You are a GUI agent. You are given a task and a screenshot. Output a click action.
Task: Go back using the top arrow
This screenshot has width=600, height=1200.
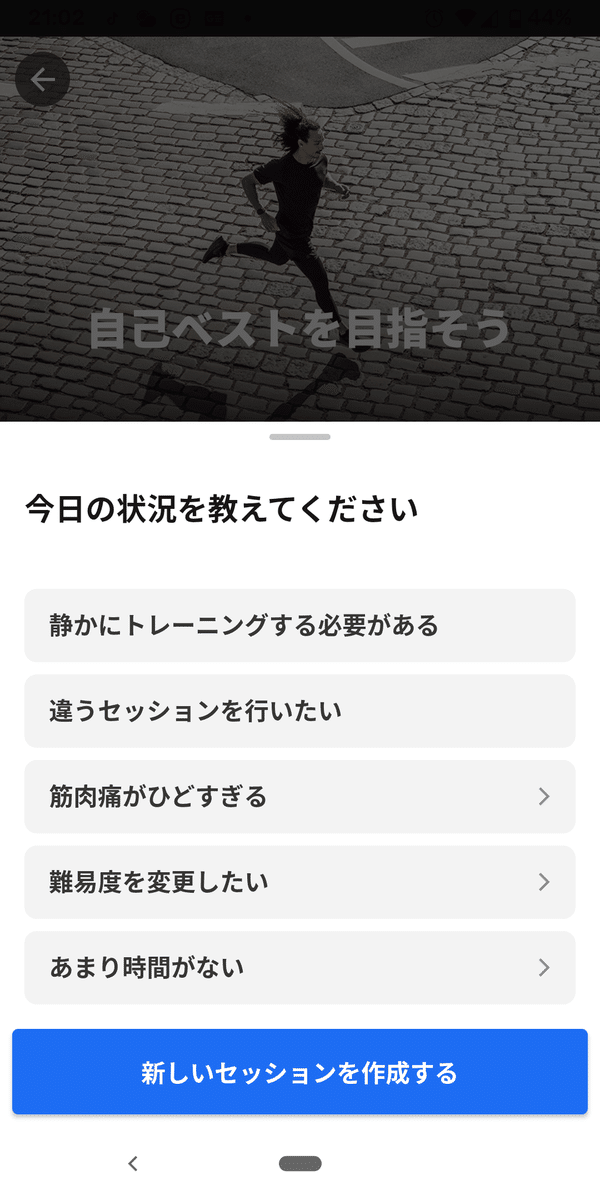pyautogui.click(x=43, y=80)
